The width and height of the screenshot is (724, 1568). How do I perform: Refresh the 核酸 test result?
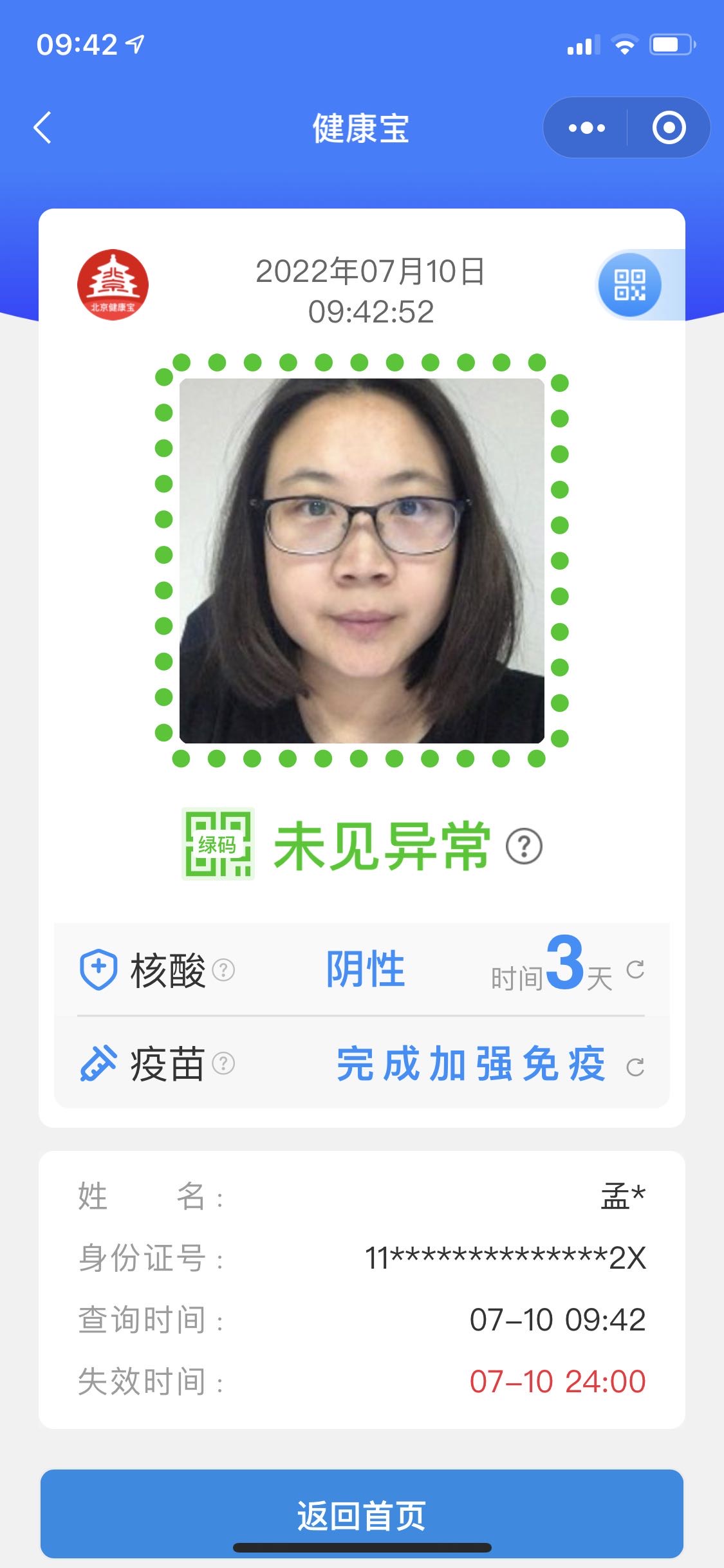pos(635,969)
